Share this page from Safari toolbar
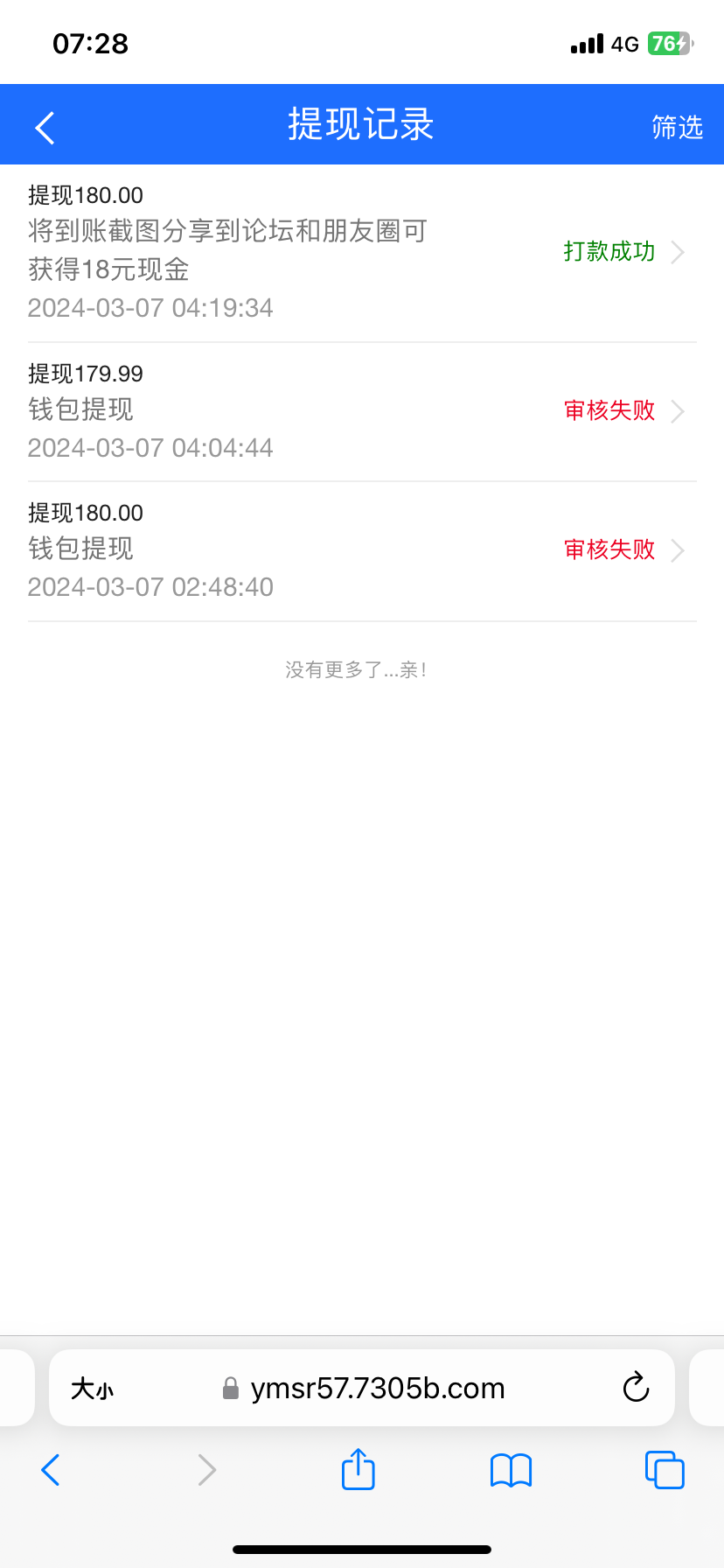The height and width of the screenshot is (1568, 724). 358,1469
